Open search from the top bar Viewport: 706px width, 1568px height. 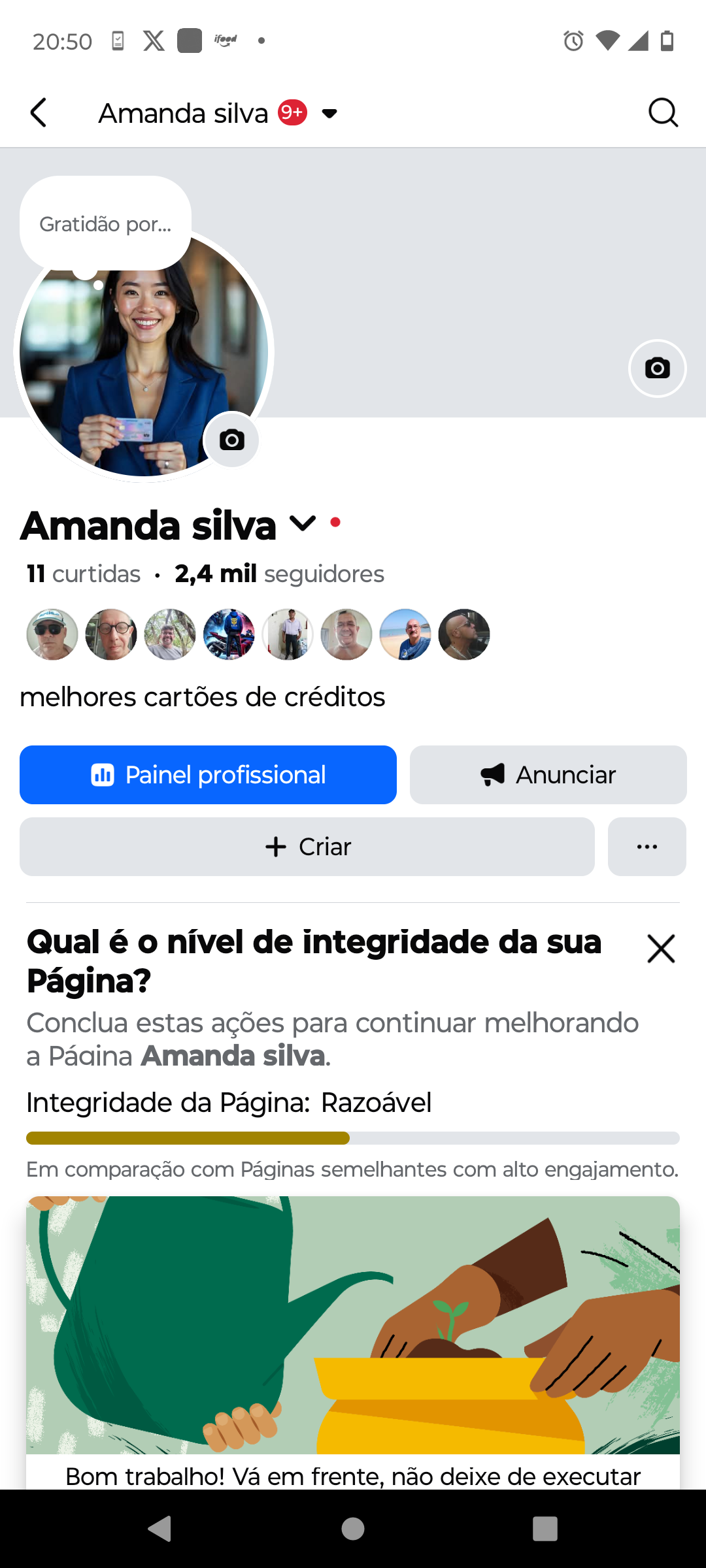pyautogui.click(x=663, y=113)
